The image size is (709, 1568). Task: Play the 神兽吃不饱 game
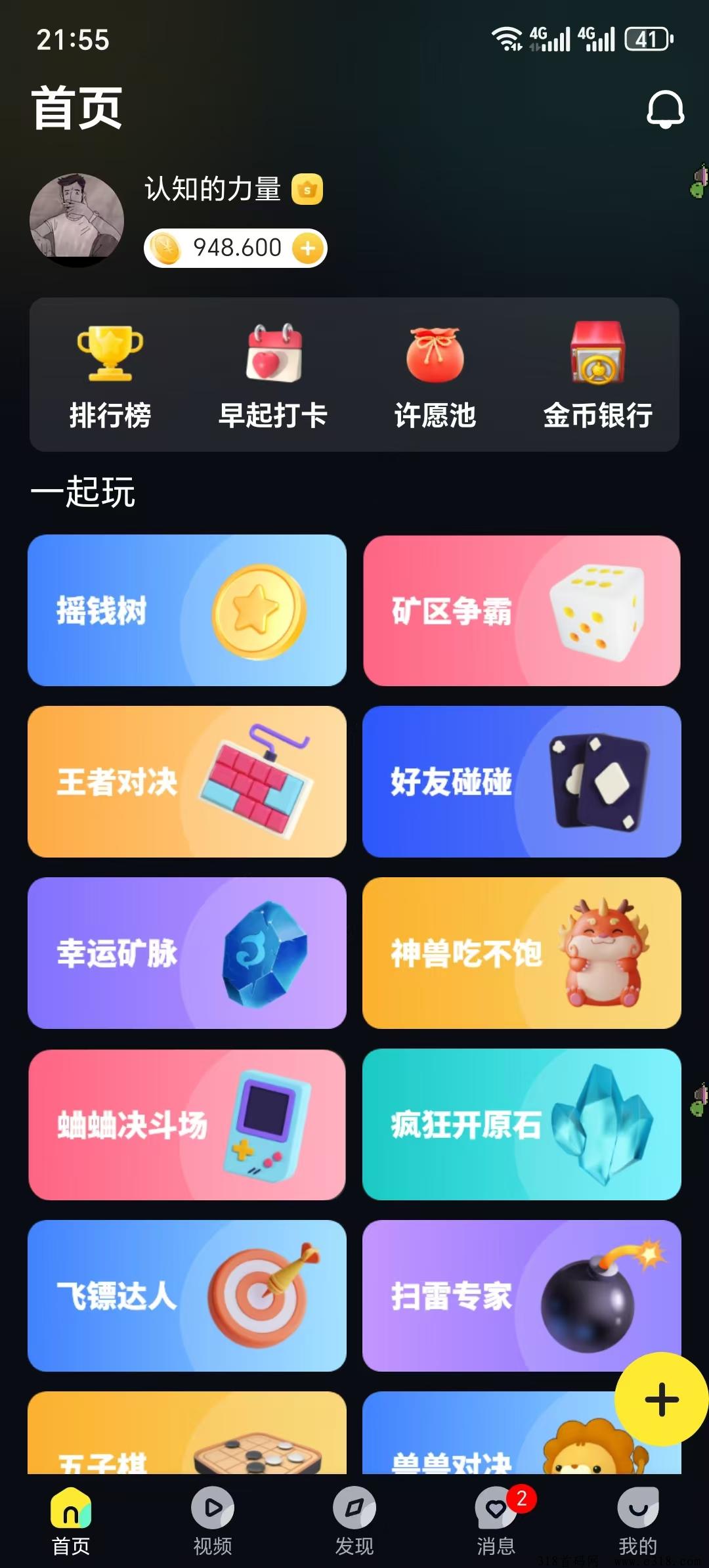click(521, 953)
